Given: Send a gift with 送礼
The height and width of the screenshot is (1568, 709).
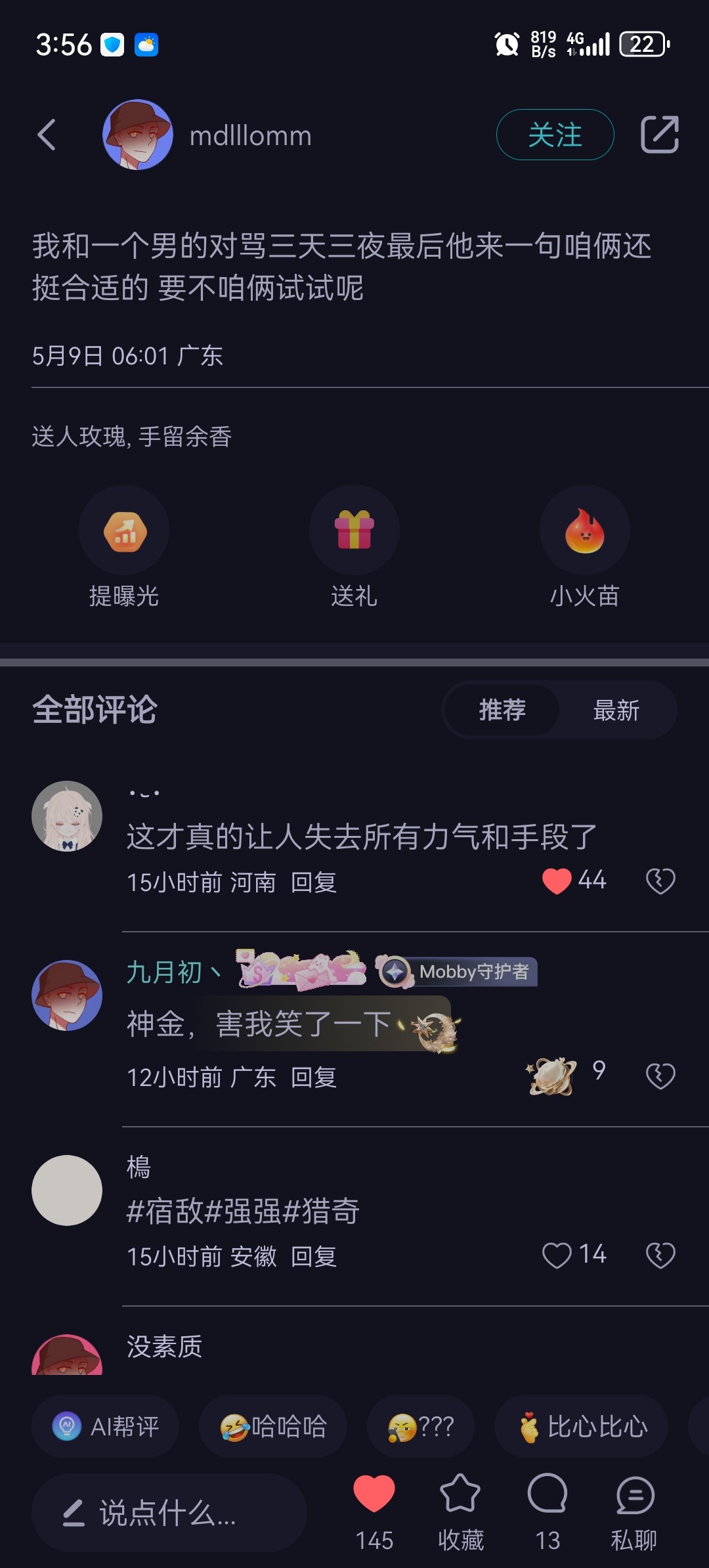Looking at the screenshot, I should (x=354, y=547).
